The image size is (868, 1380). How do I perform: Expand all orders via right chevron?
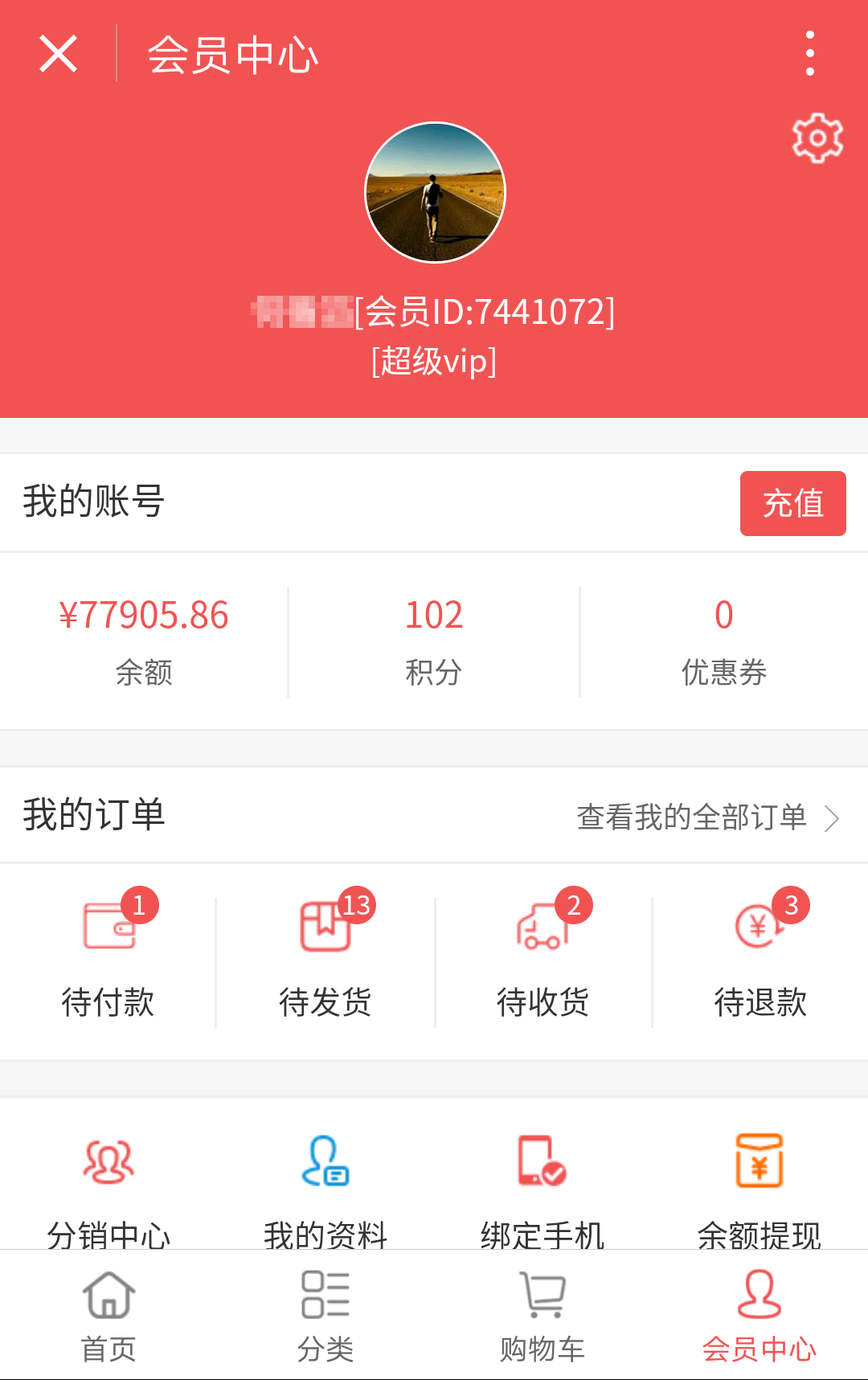pyautogui.click(x=833, y=817)
